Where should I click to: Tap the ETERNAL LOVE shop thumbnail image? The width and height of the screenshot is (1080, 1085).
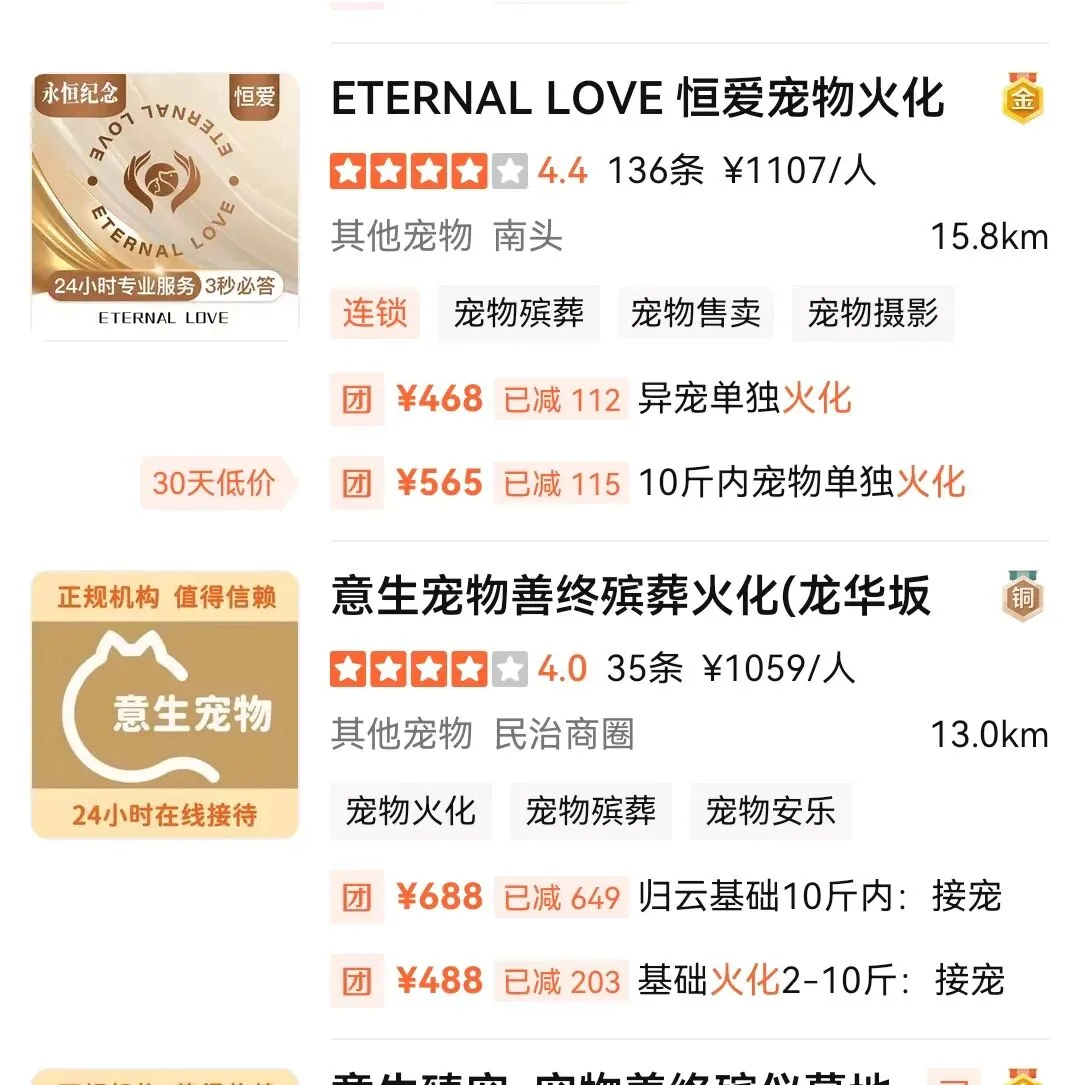pyautogui.click(x=165, y=206)
